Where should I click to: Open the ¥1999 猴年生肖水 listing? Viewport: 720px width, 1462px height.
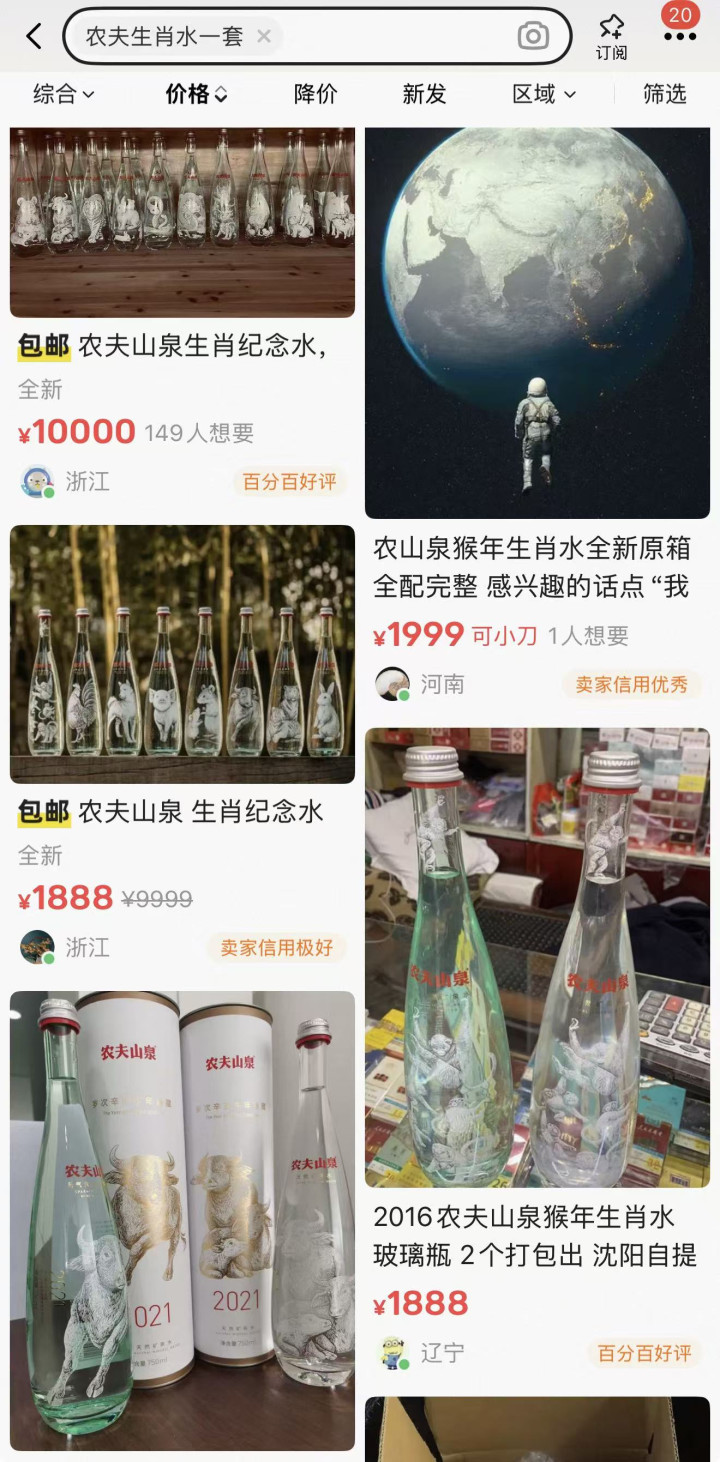tap(537, 567)
